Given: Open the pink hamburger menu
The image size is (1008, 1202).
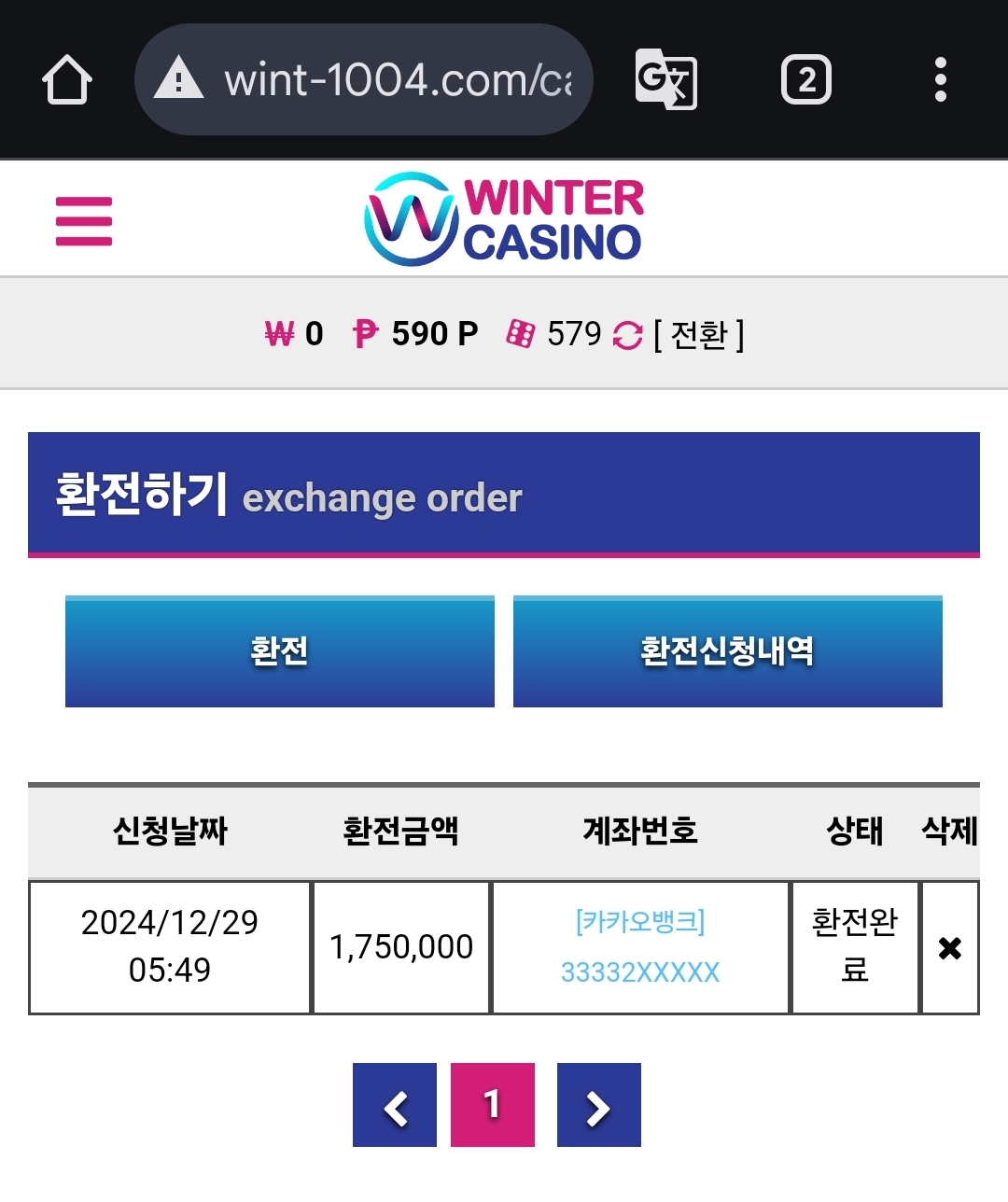Looking at the screenshot, I should coord(84,221).
